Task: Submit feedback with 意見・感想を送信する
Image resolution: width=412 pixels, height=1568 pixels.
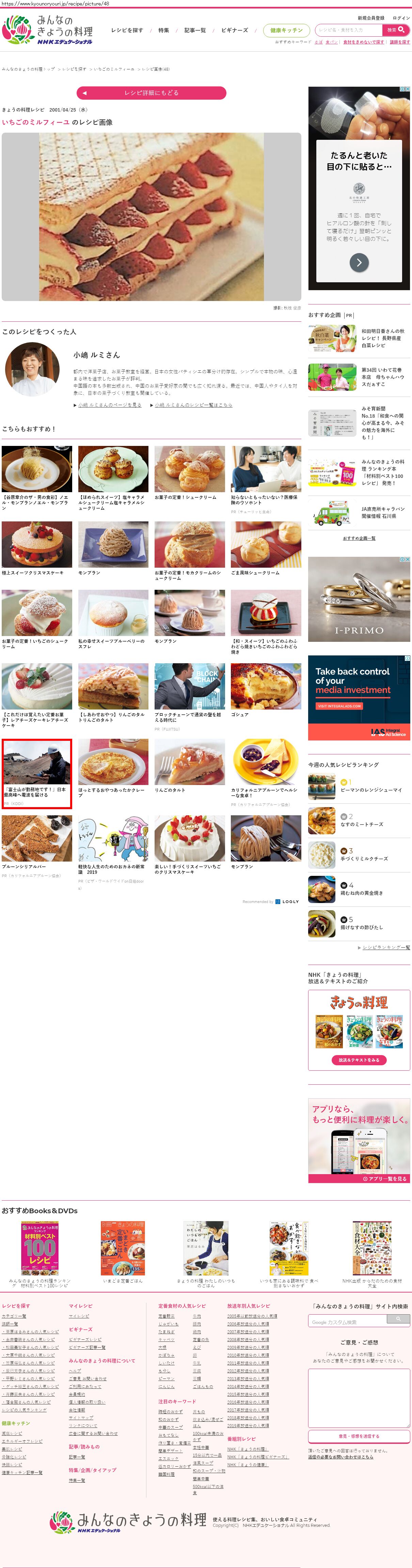Action: pyautogui.click(x=358, y=1436)
